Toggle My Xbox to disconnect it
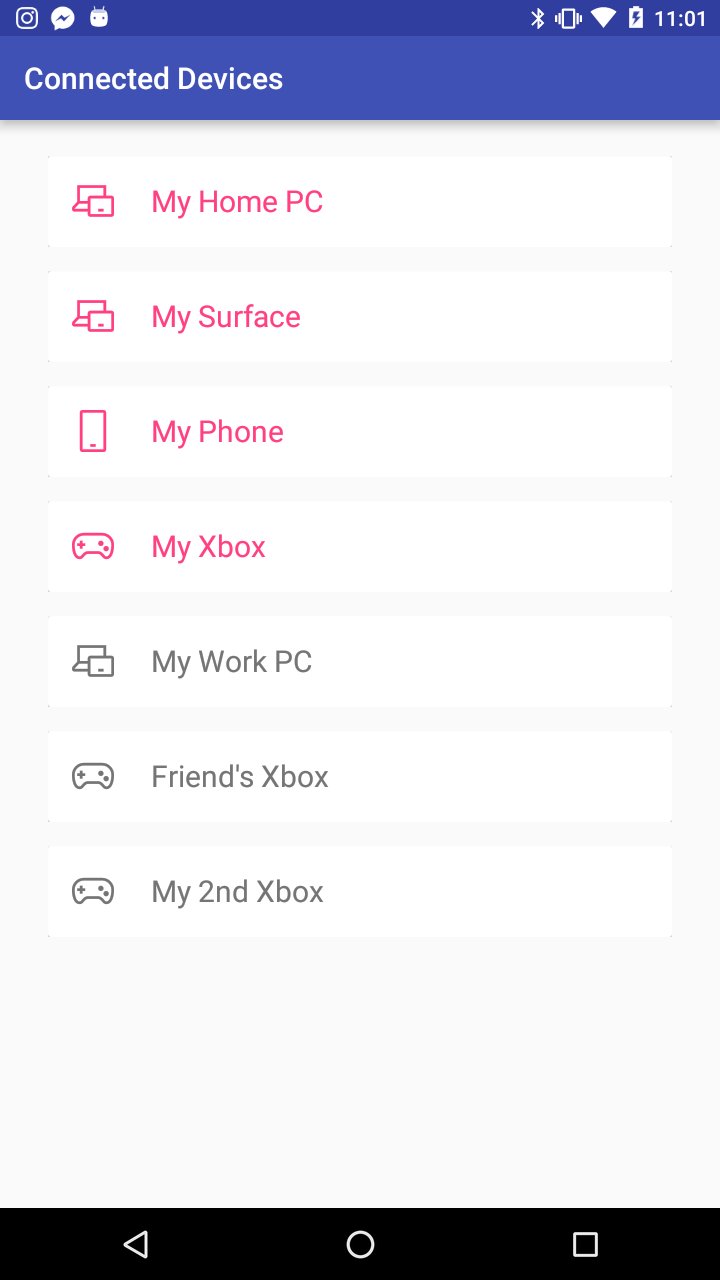Screen dimensions: 720x1280 click(x=359, y=545)
